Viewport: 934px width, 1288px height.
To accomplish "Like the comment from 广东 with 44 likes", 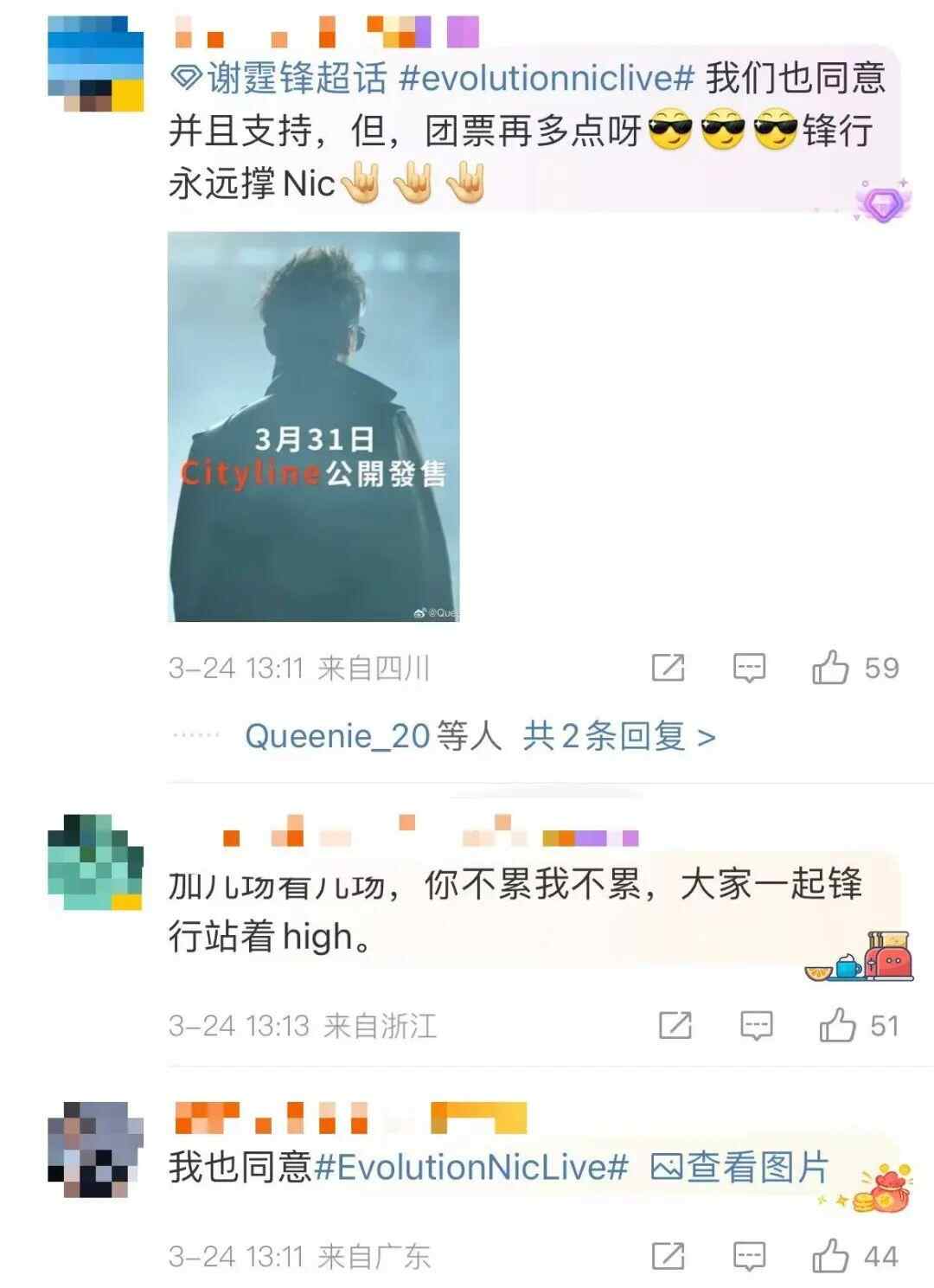I will (830, 1256).
